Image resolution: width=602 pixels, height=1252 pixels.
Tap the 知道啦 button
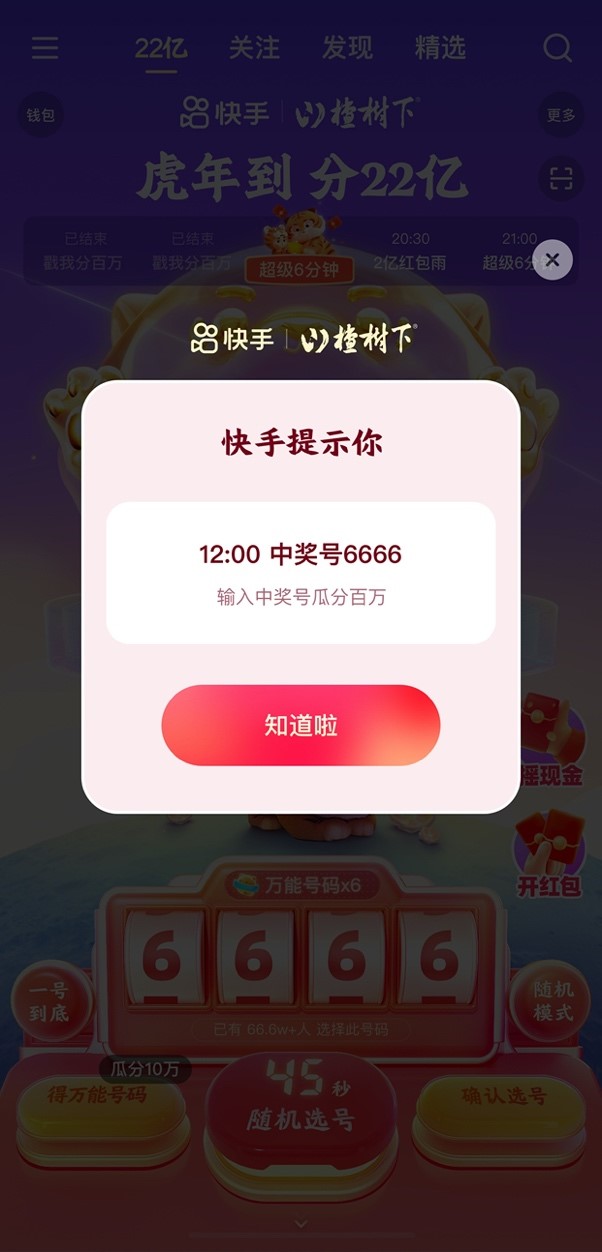click(x=301, y=725)
